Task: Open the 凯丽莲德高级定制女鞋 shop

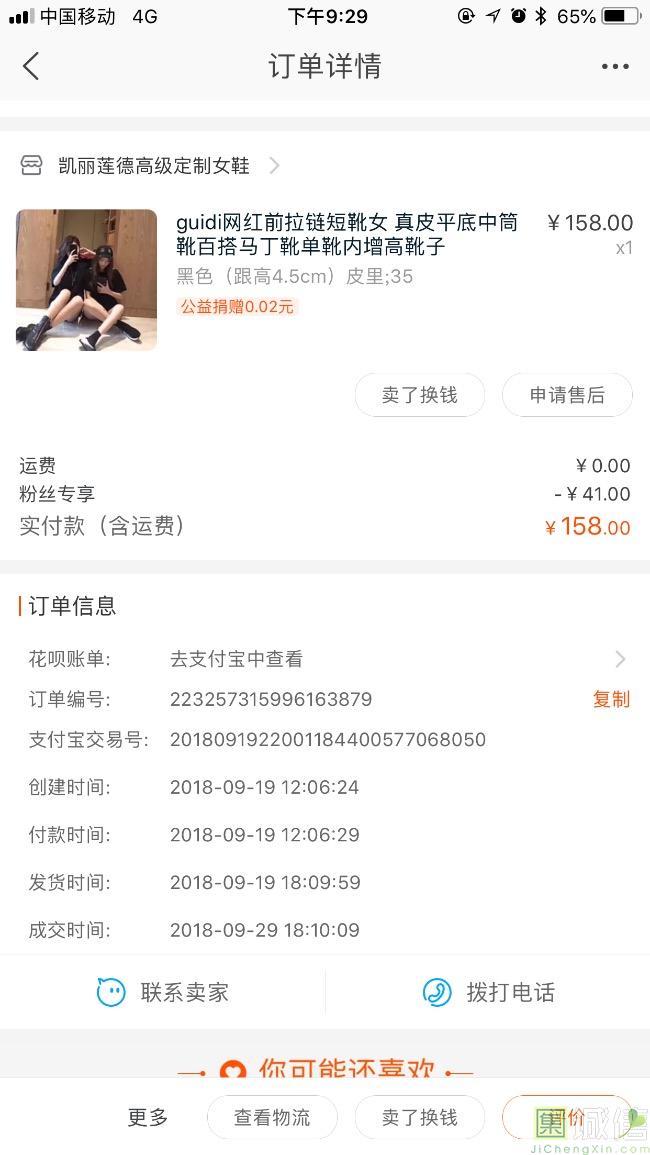Action: pos(150,166)
